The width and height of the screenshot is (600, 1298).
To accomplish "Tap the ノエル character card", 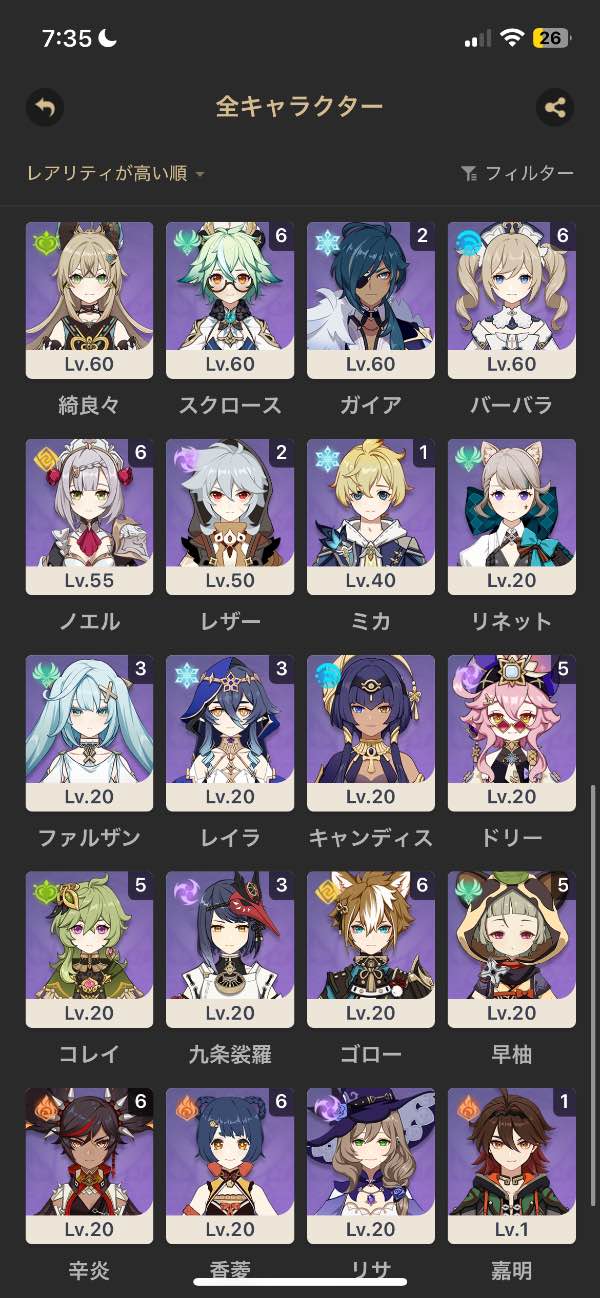I will point(89,517).
